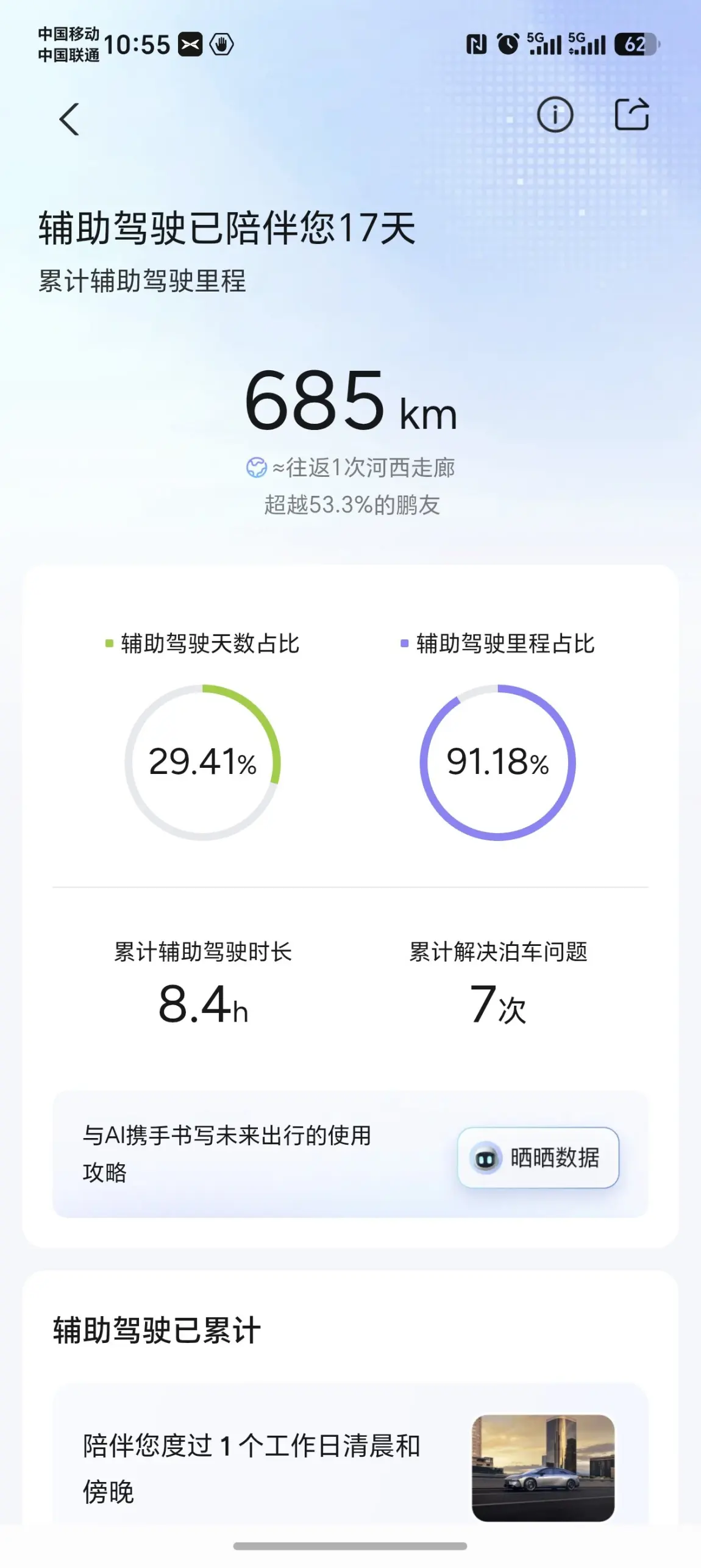Open the info icon in the header
The width and height of the screenshot is (701, 1568).
(555, 115)
